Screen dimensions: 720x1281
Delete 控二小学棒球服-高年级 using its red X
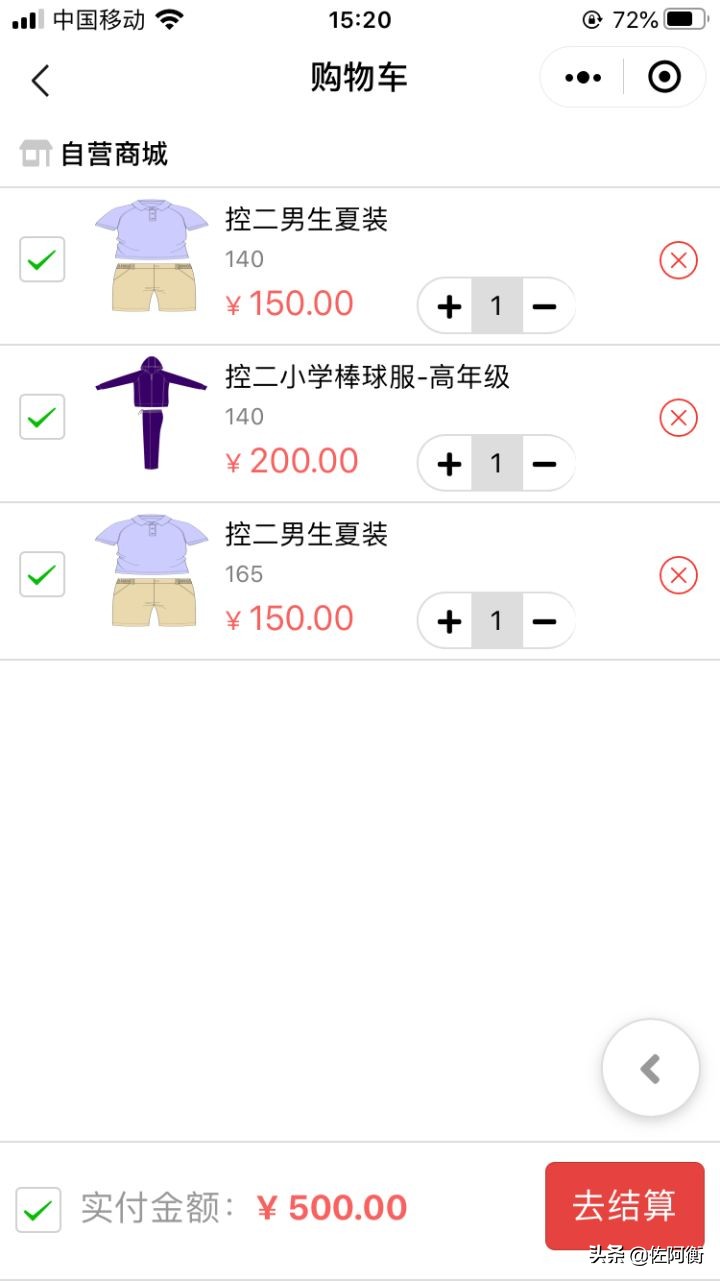pos(678,417)
